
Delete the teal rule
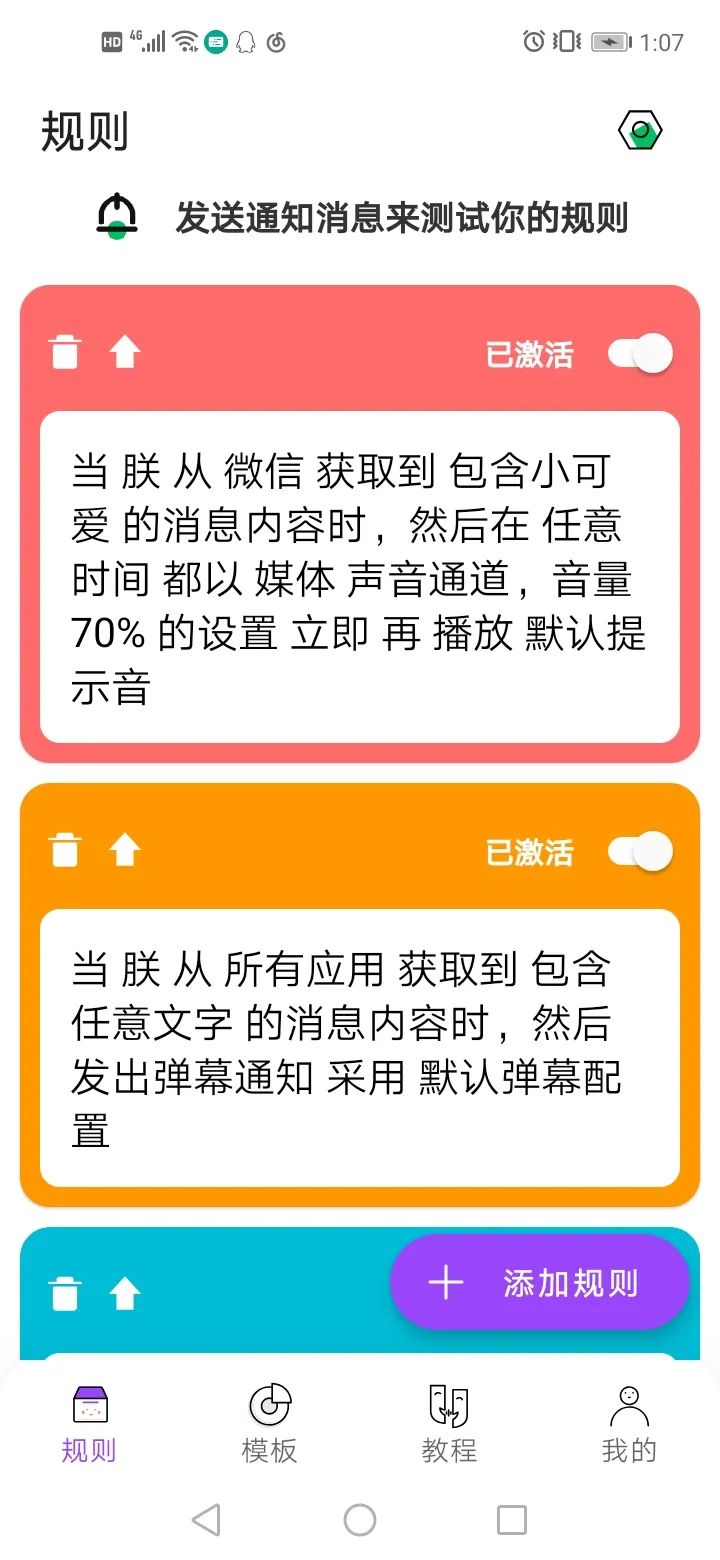pos(65,1293)
